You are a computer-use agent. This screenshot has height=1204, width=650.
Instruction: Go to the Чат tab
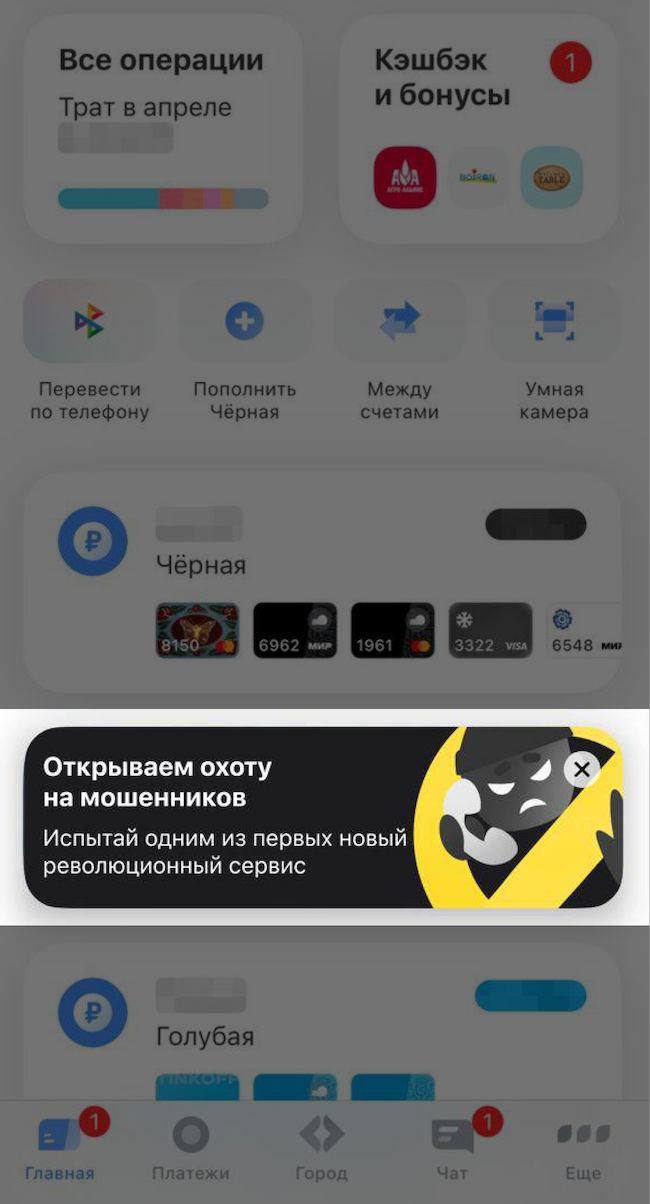point(452,1150)
